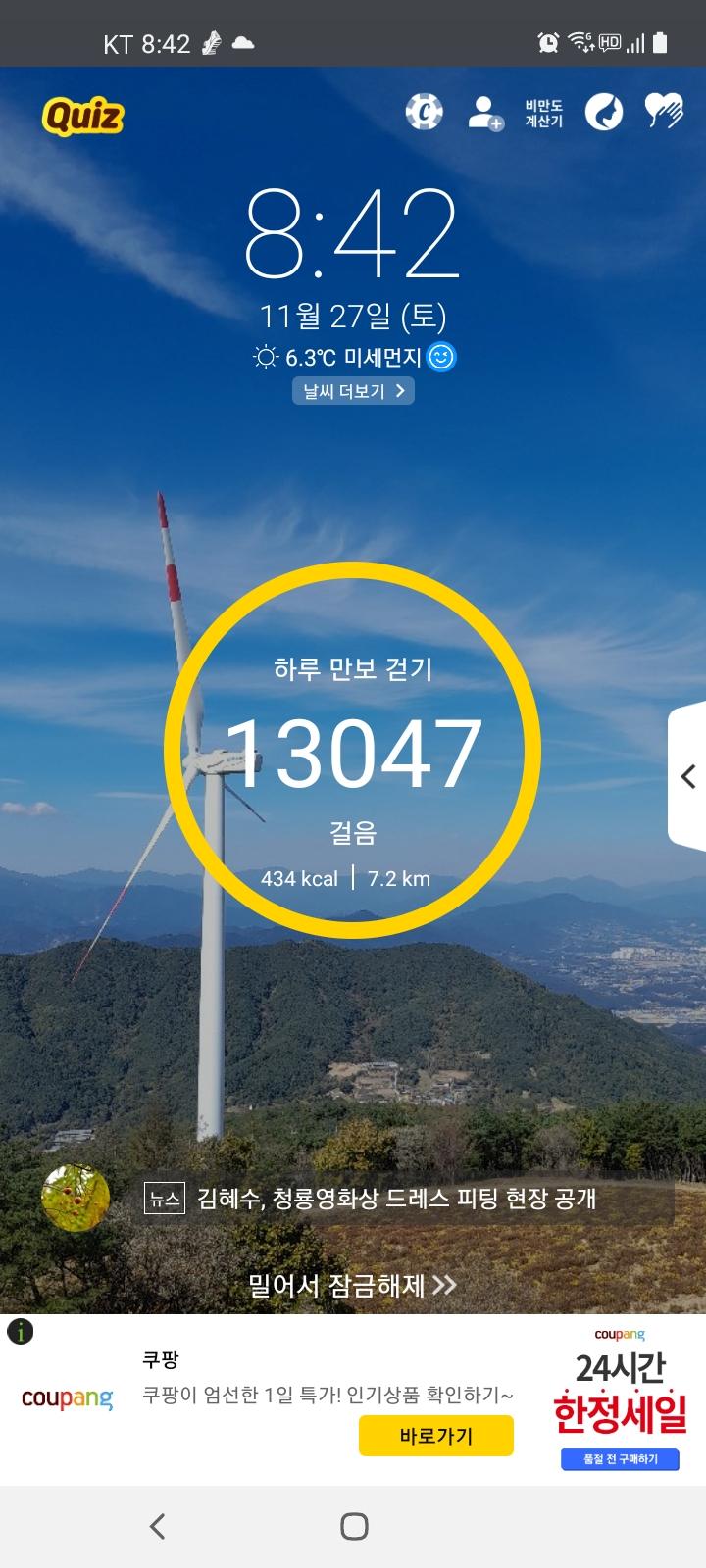Expand the side panel arrow
706x1568 pixels.
click(x=688, y=776)
